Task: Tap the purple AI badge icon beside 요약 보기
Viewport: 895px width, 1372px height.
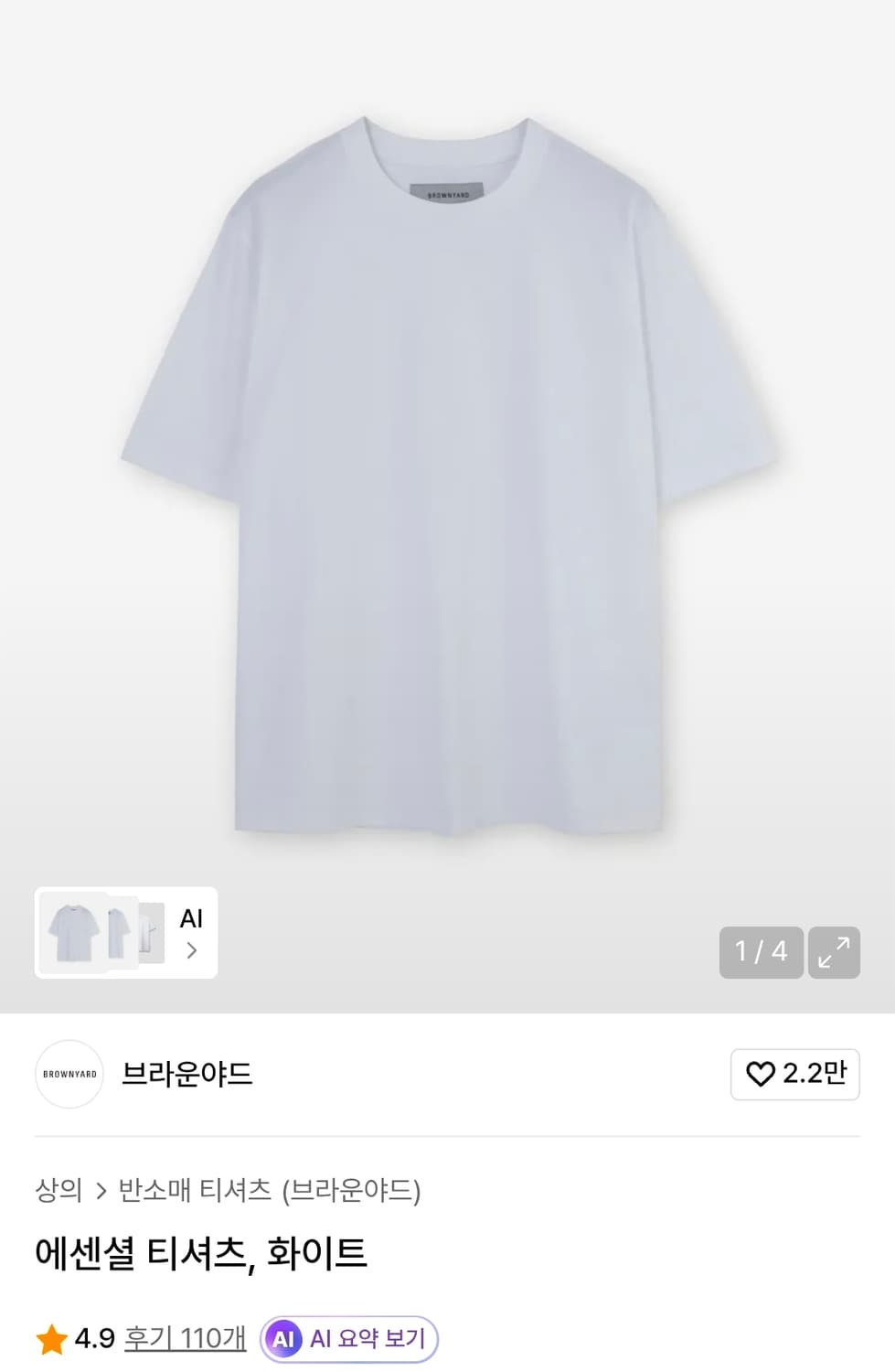Action: click(x=284, y=1337)
